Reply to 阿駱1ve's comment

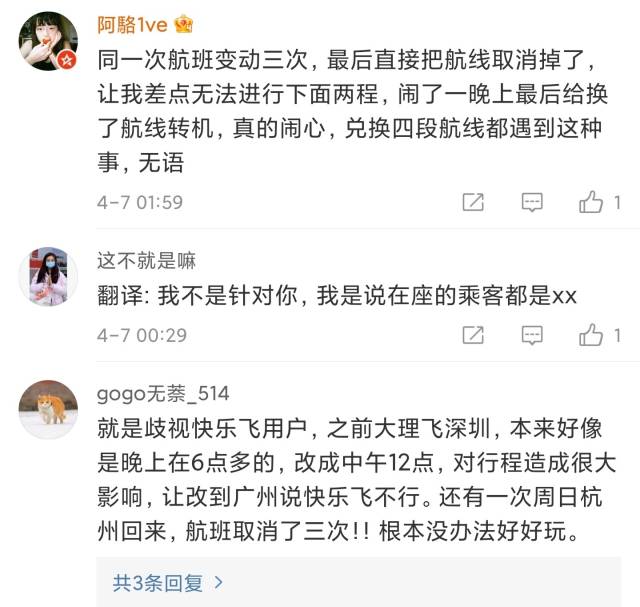click(532, 202)
